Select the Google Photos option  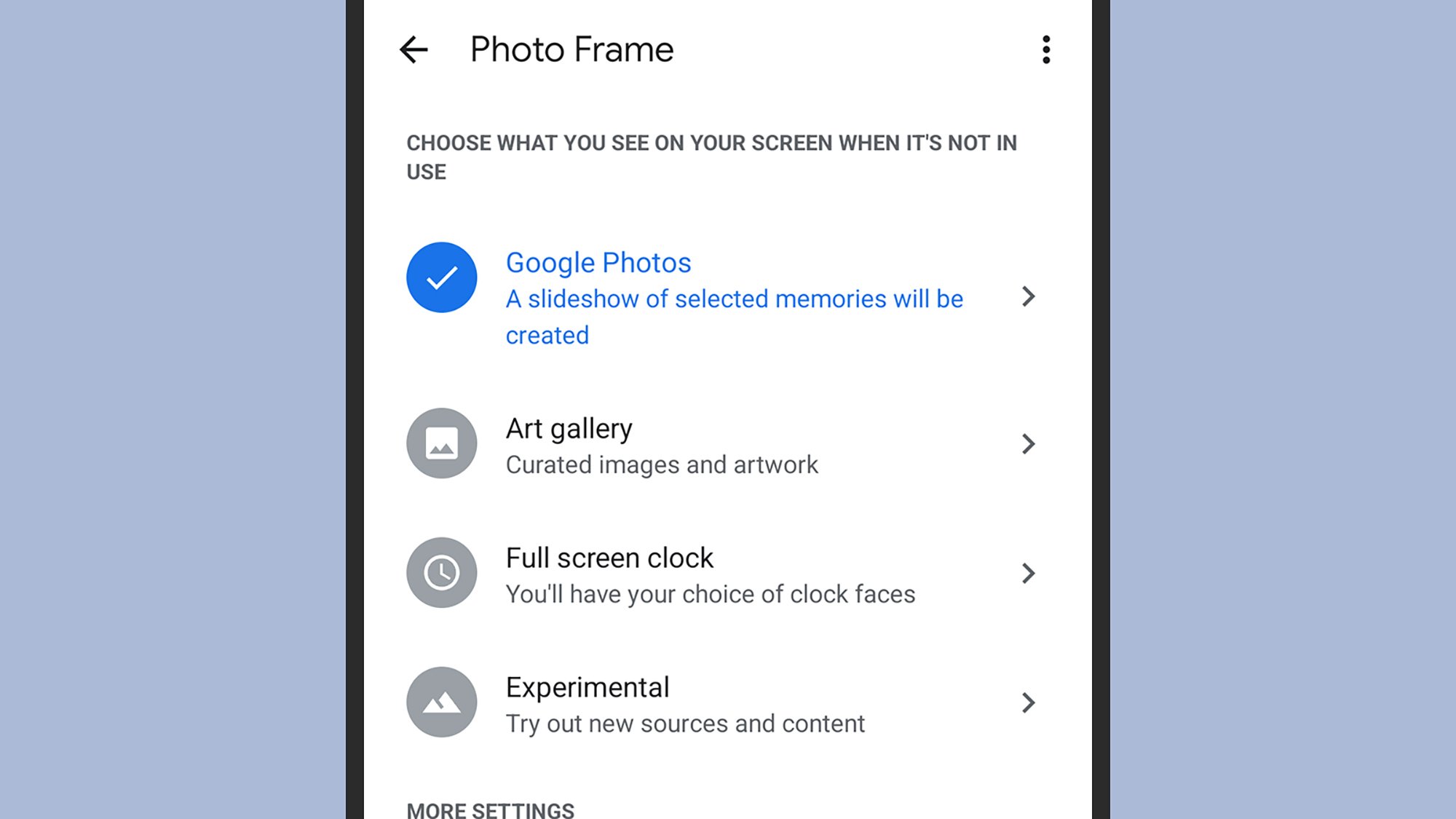pos(597,264)
